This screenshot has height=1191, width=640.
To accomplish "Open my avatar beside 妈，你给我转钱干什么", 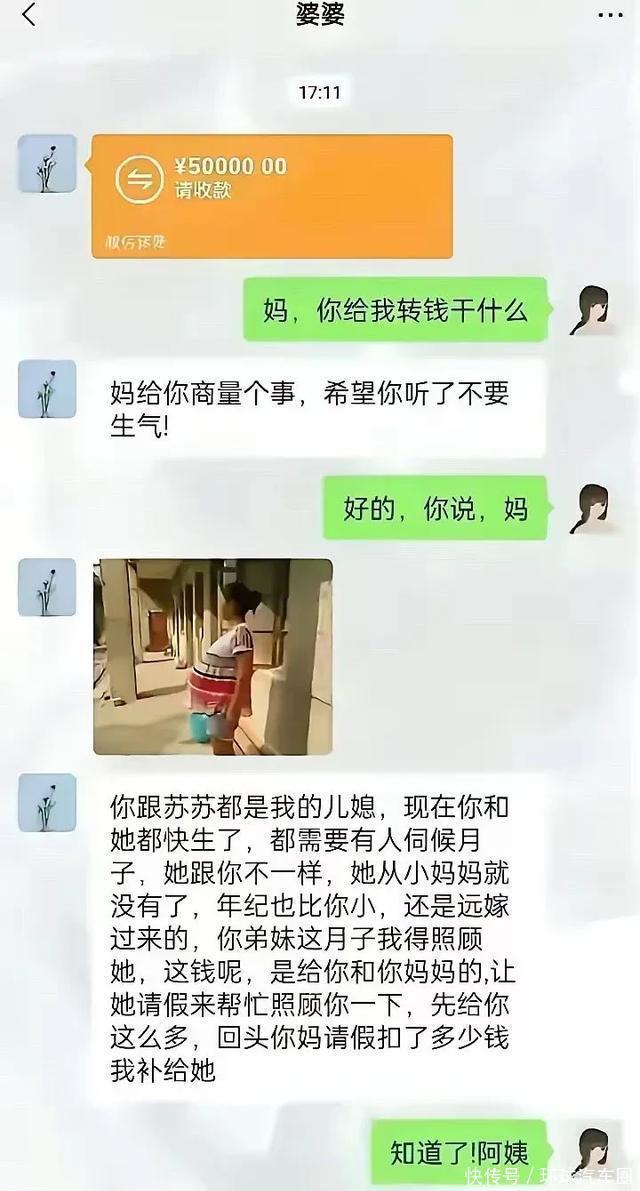I will click(591, 310).
